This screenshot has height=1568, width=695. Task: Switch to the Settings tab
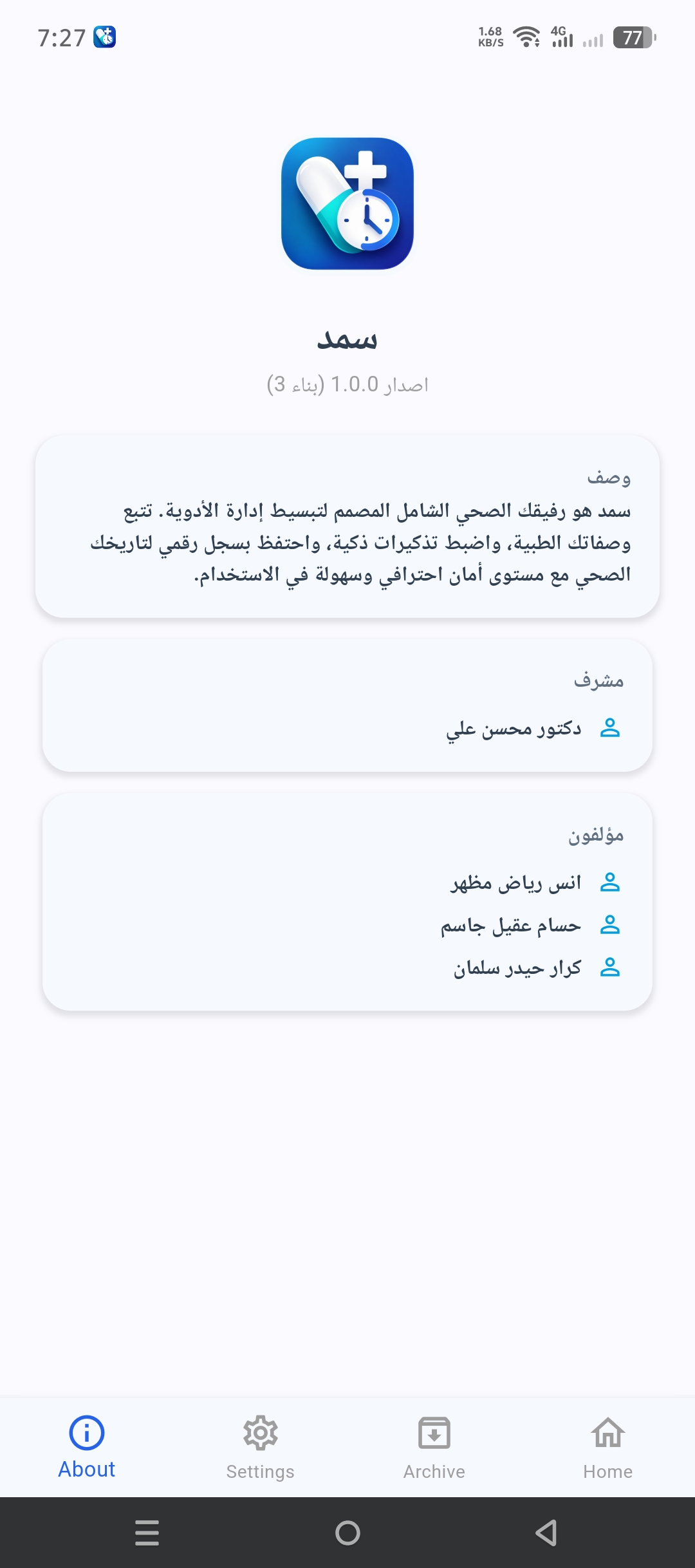tap(260, 1447)
